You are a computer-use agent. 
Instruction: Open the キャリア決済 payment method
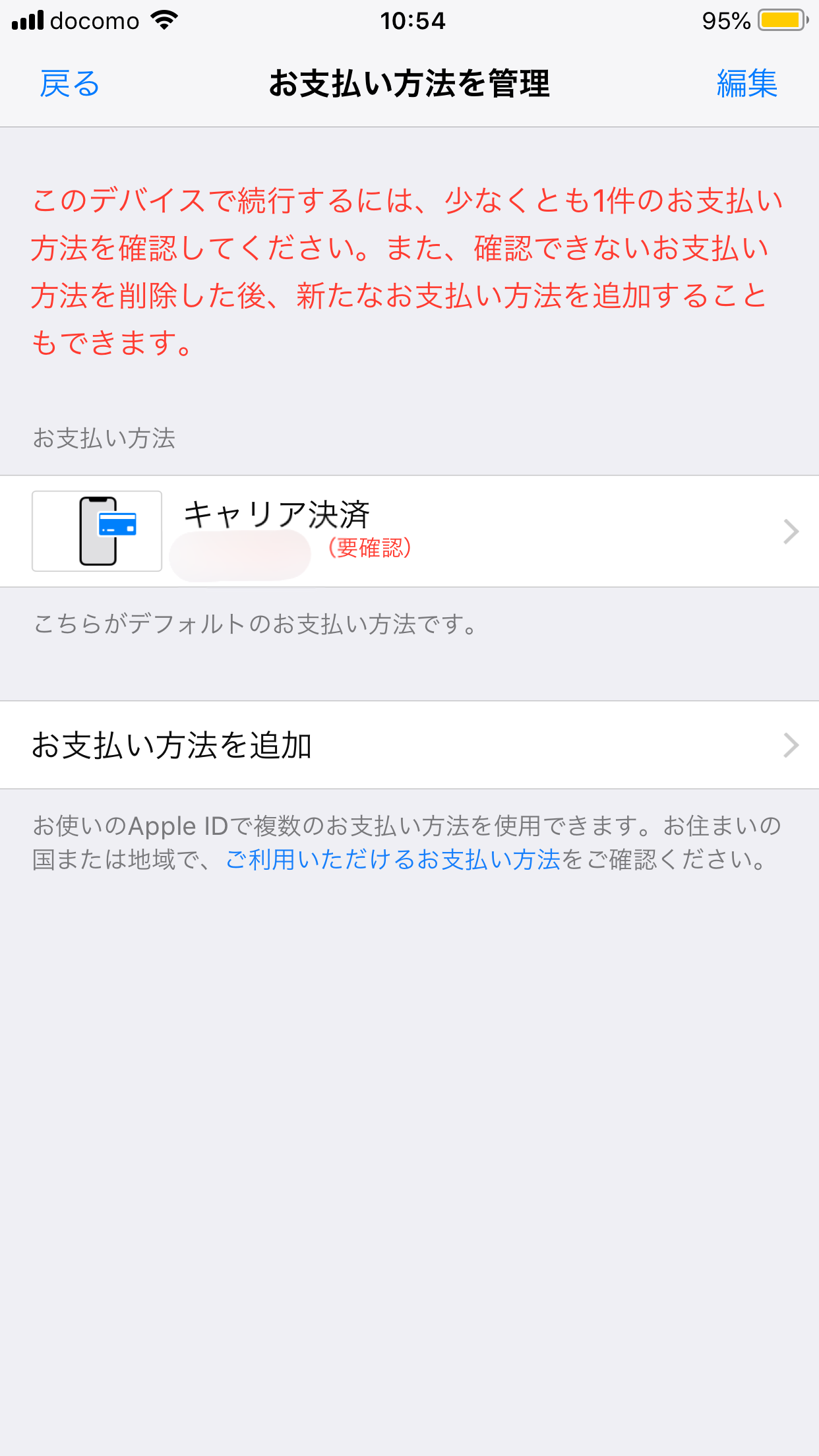pos(409,531)
